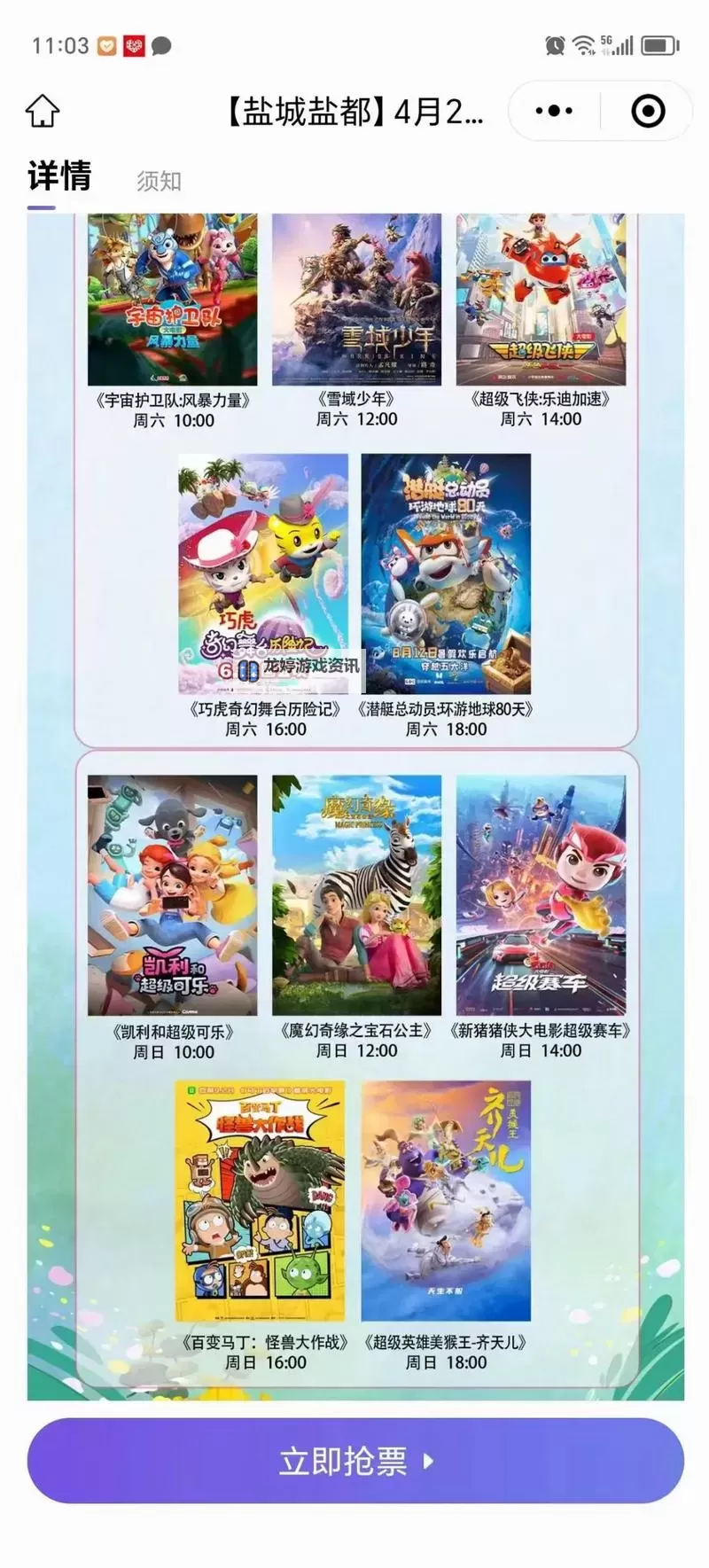The width and height of the screenshot is (709, 1568).
Task: Close the mini program with the circle icon
Action: [x=648, y=112]
